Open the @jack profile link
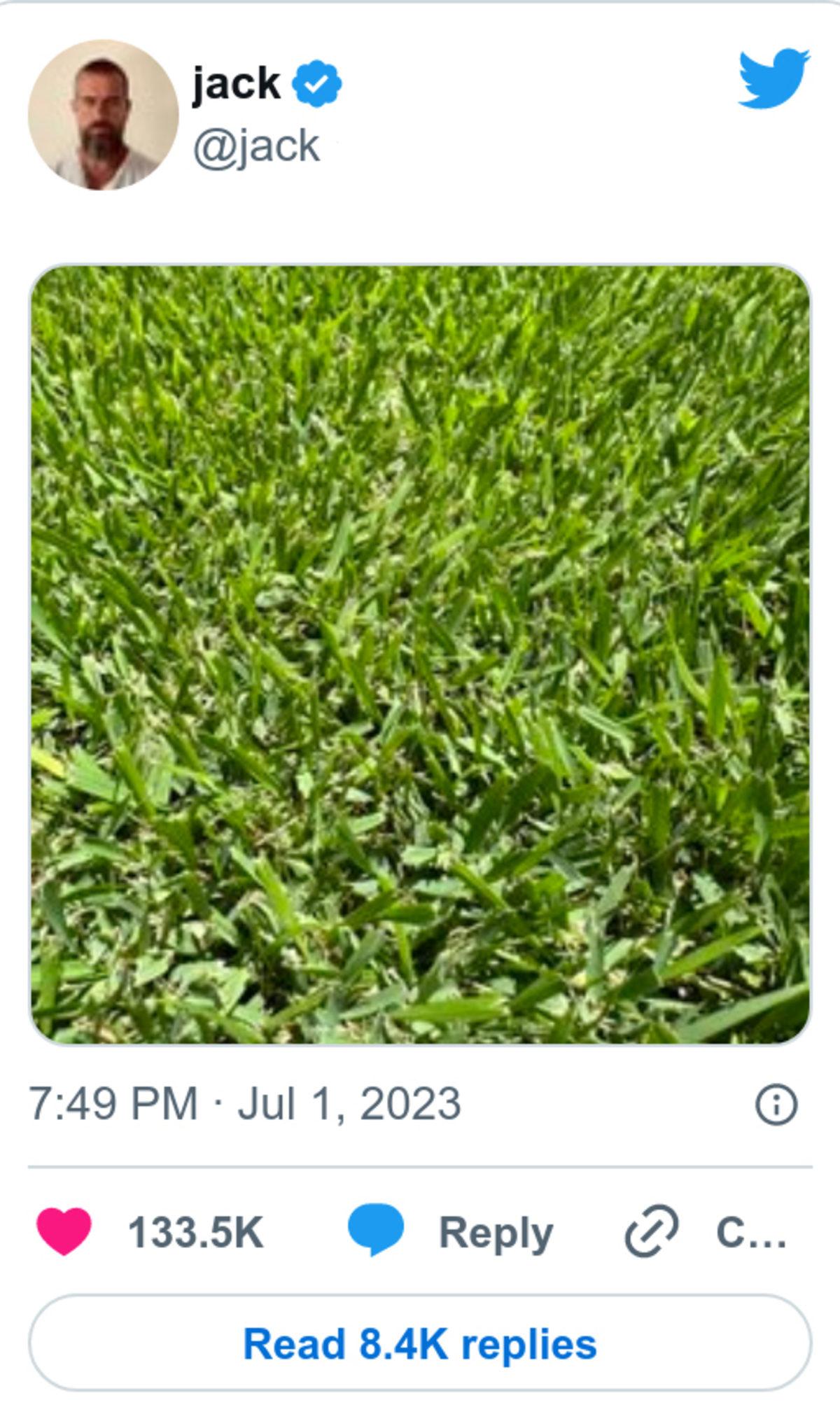 (256, 146)
